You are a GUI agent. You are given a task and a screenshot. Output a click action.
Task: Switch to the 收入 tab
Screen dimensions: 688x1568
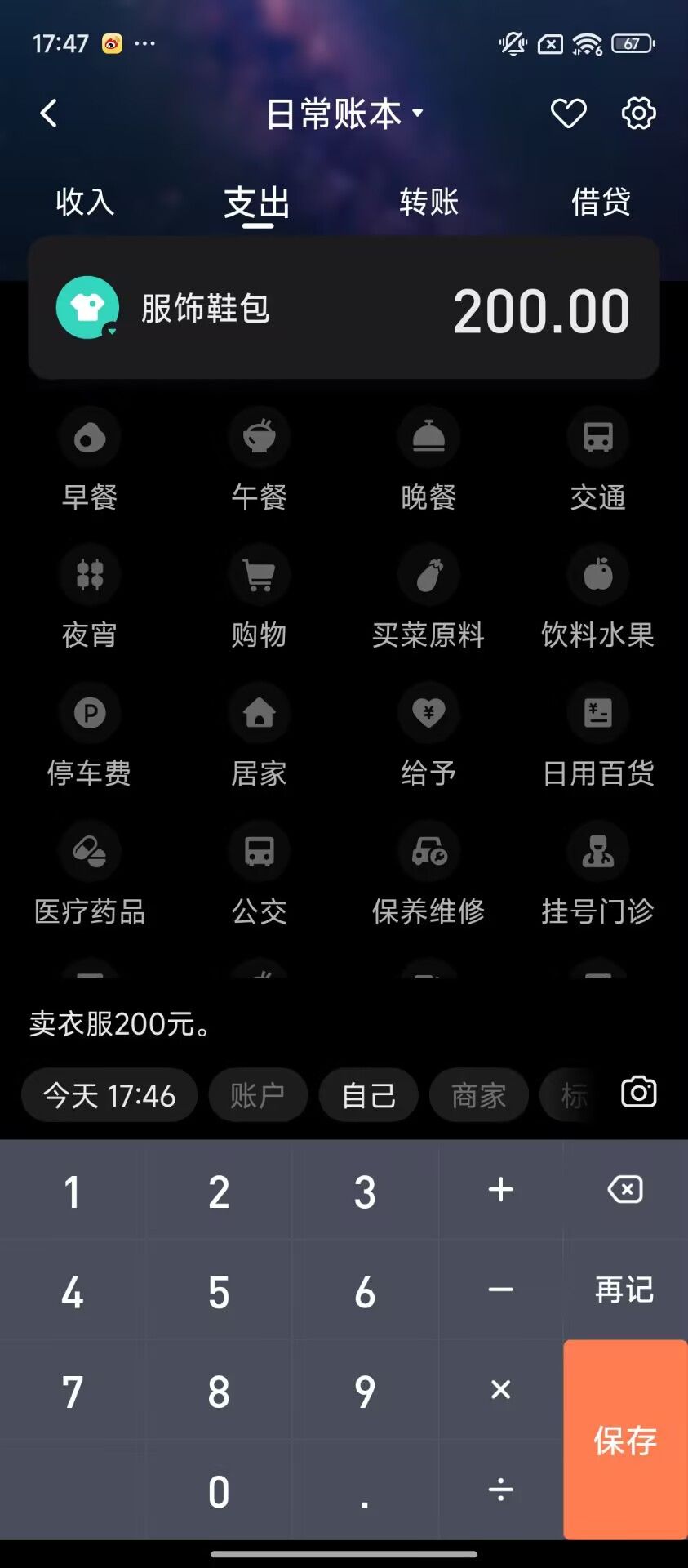pyautogui.click(x=85, y=202)
